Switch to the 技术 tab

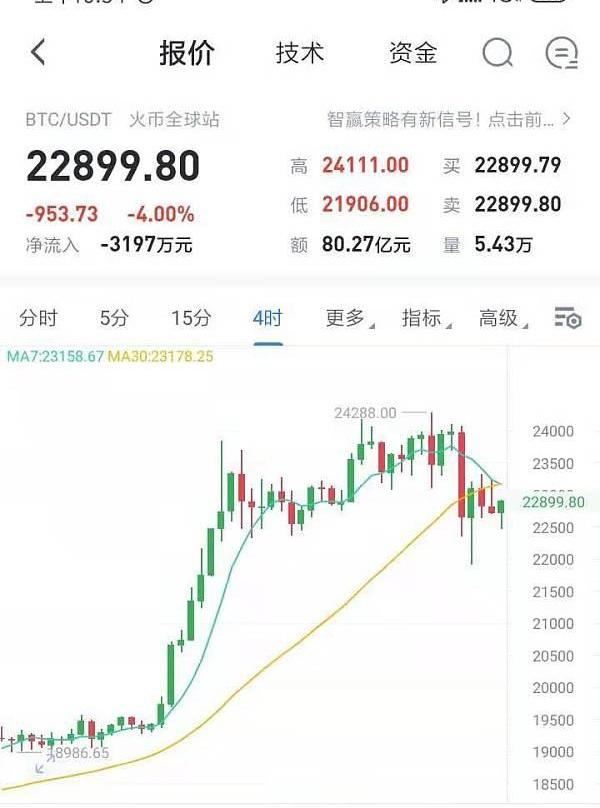[300, 53]
